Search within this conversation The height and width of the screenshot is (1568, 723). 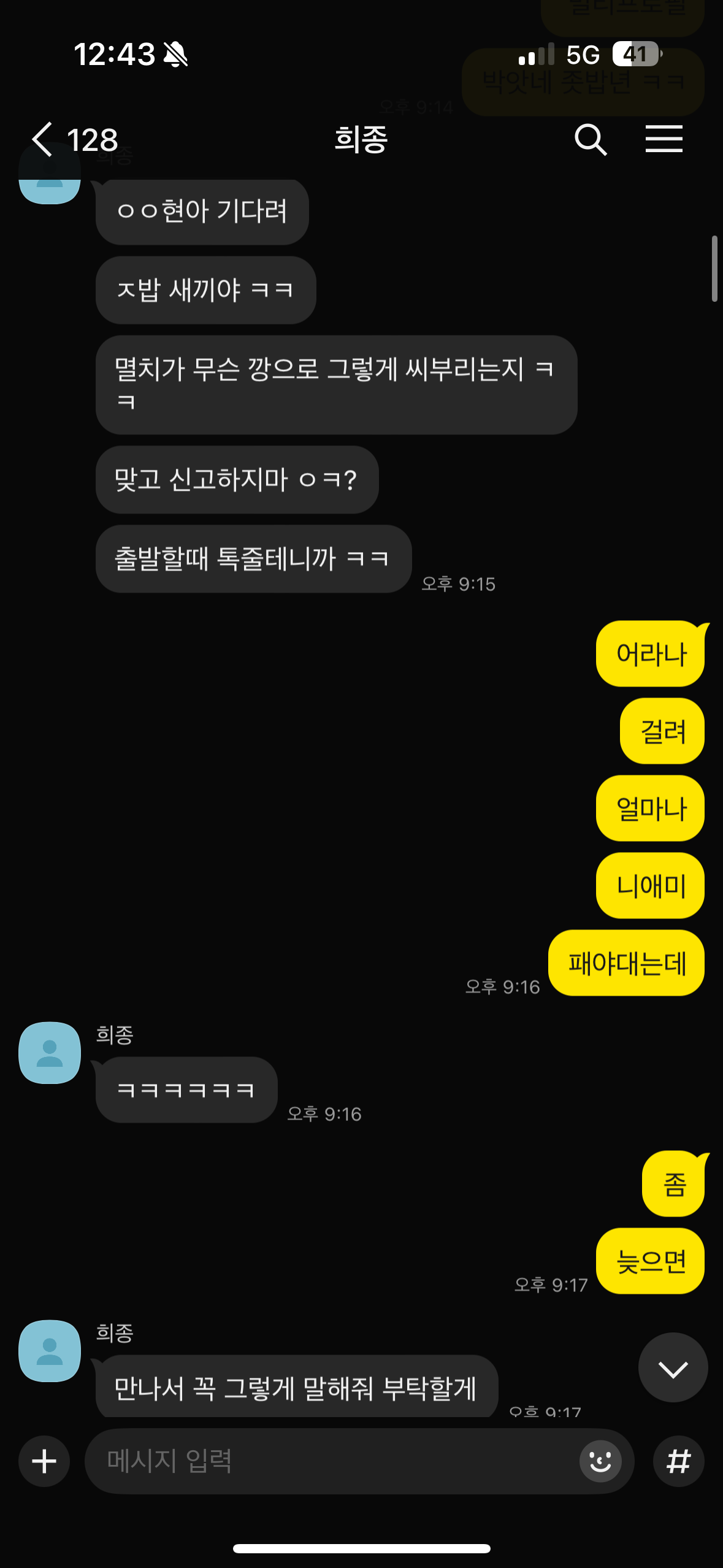coord(590,139)
